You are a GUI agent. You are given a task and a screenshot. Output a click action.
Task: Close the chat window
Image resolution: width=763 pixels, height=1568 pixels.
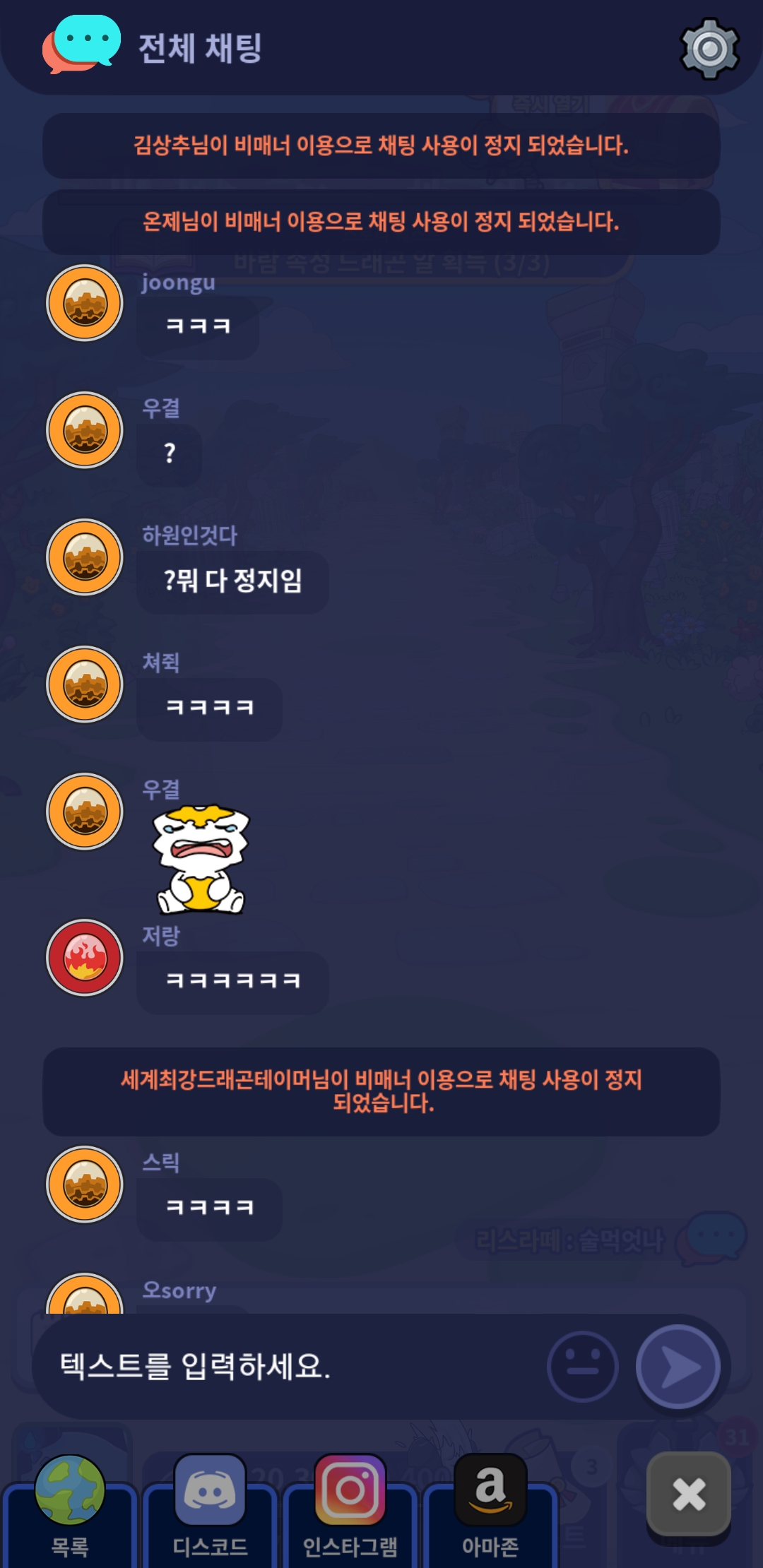click(689, 1494)
